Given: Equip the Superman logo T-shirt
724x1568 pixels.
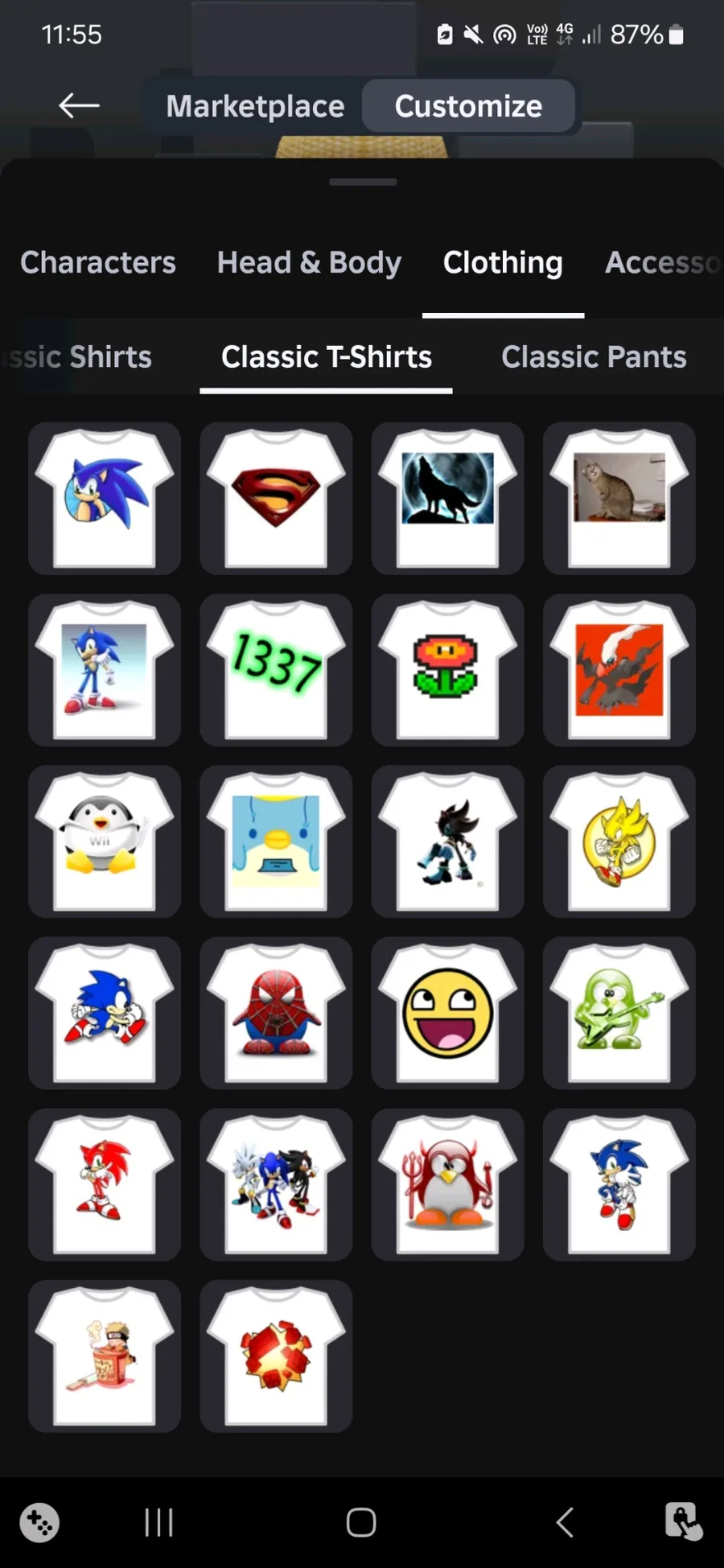Looking at the screenshot, I should (x=276, y=498).
